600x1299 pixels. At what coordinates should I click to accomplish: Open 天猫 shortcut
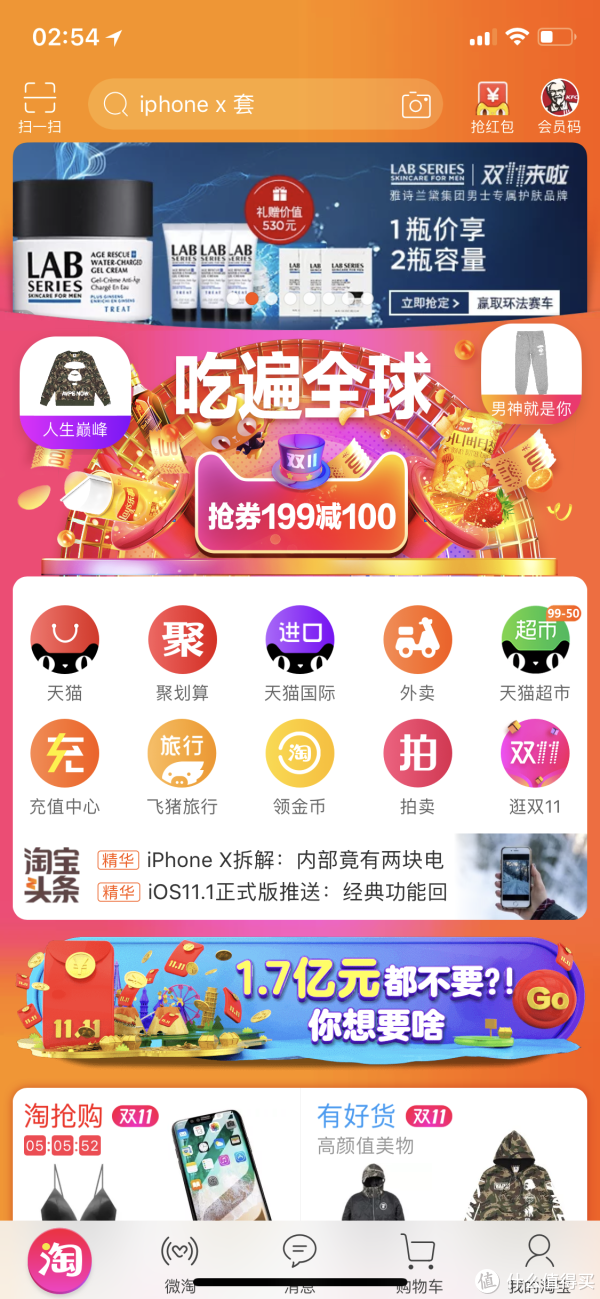(64, 652)
